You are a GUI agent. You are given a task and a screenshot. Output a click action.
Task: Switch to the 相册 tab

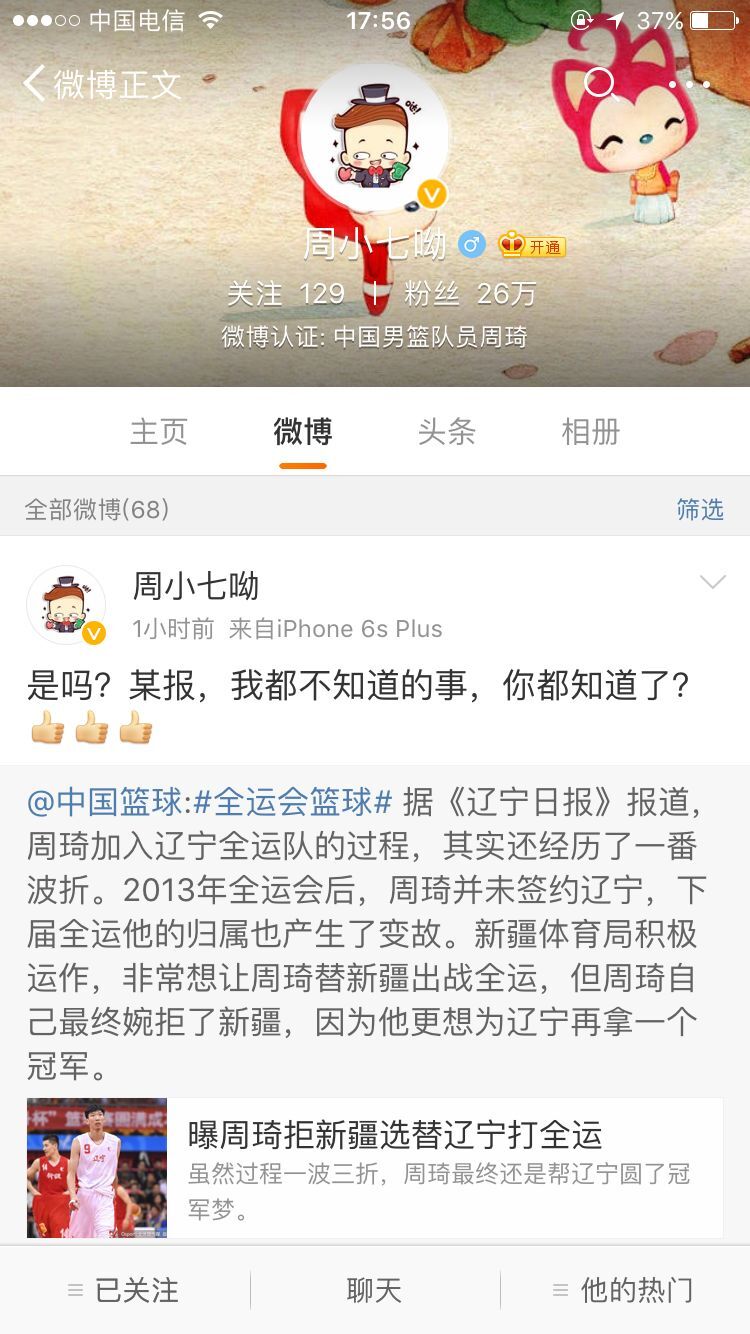[x=589, y=431]
